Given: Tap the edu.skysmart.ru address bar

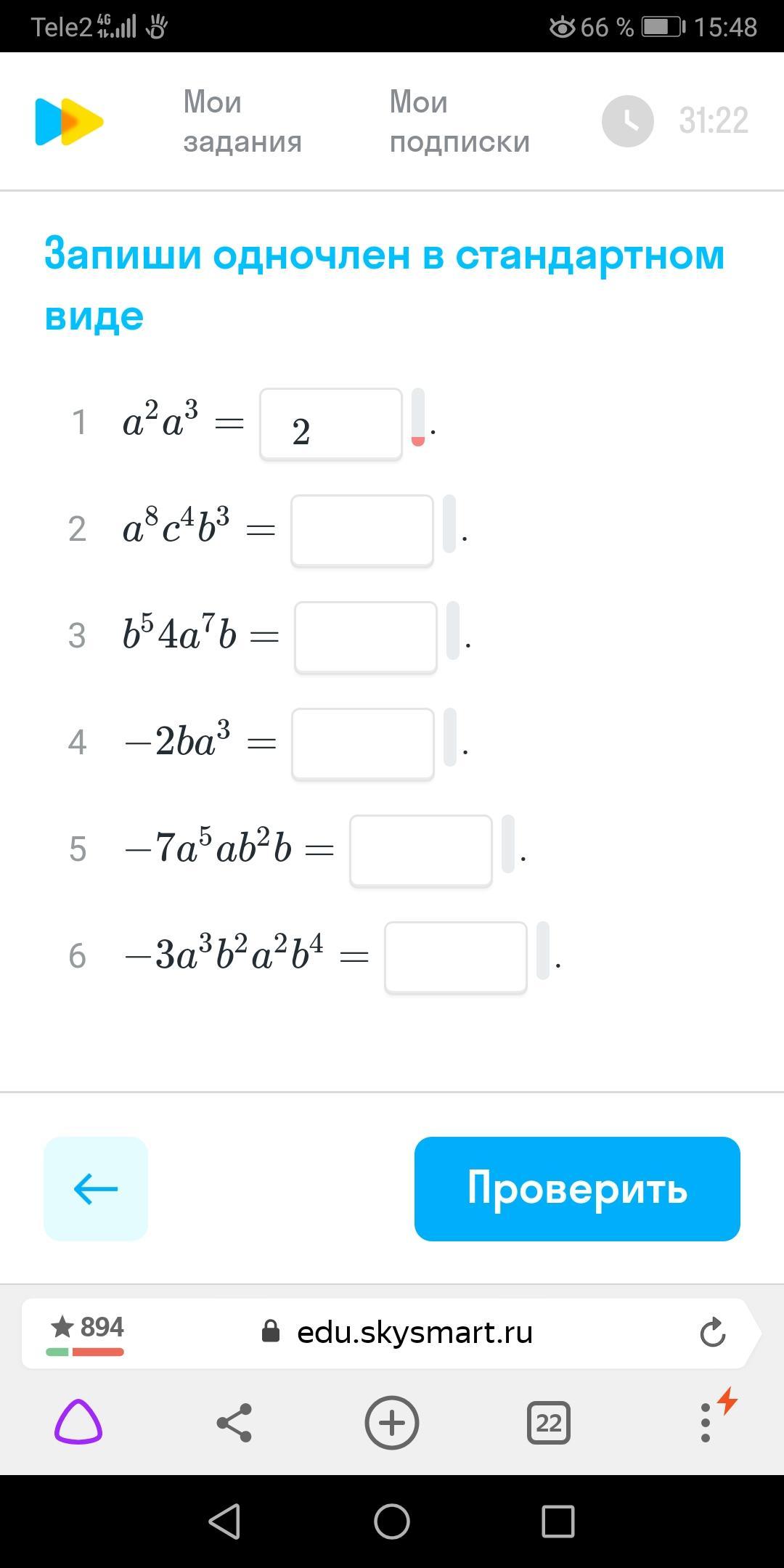Looking at the screenshot, I should point(414,1333).
